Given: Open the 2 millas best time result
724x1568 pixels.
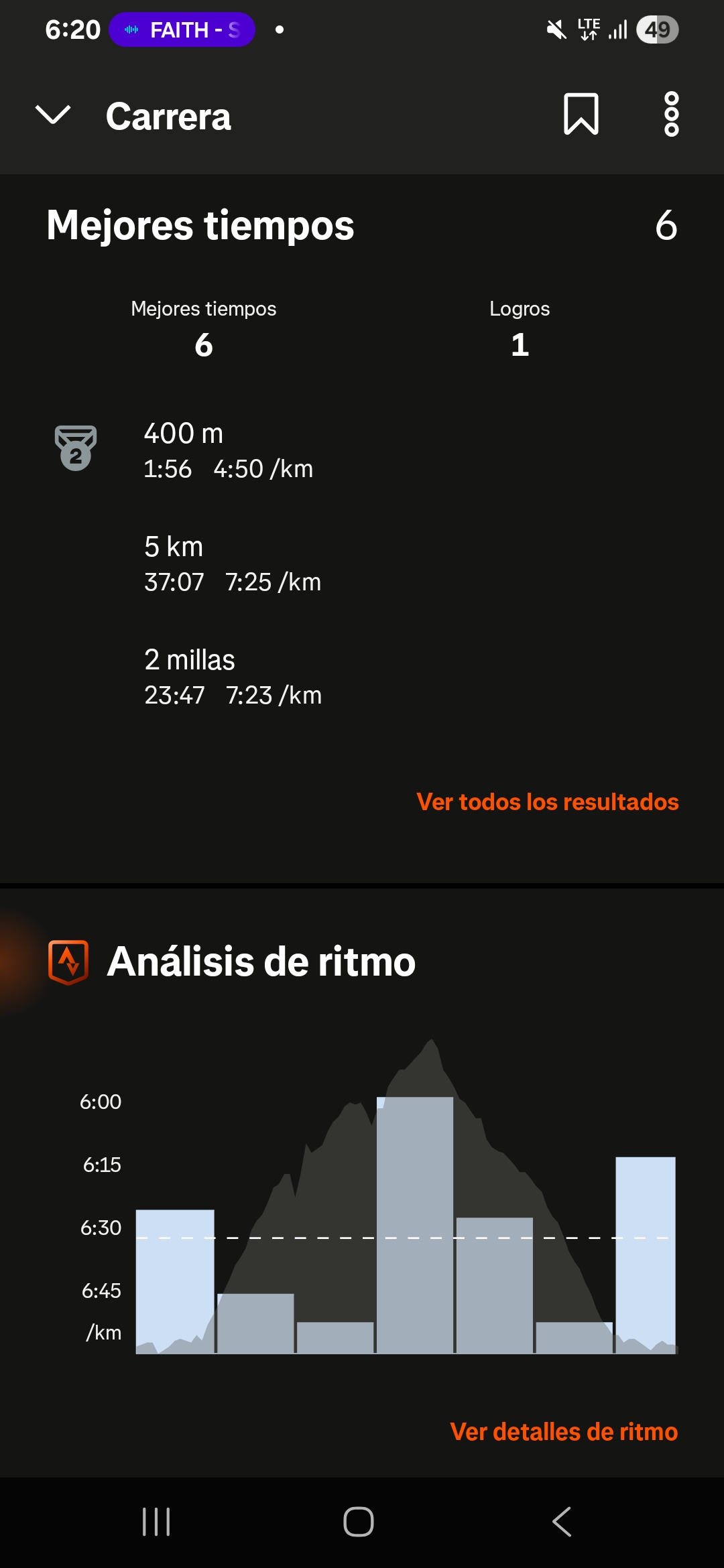Looking at the screenshot, I should coord(233,677).
